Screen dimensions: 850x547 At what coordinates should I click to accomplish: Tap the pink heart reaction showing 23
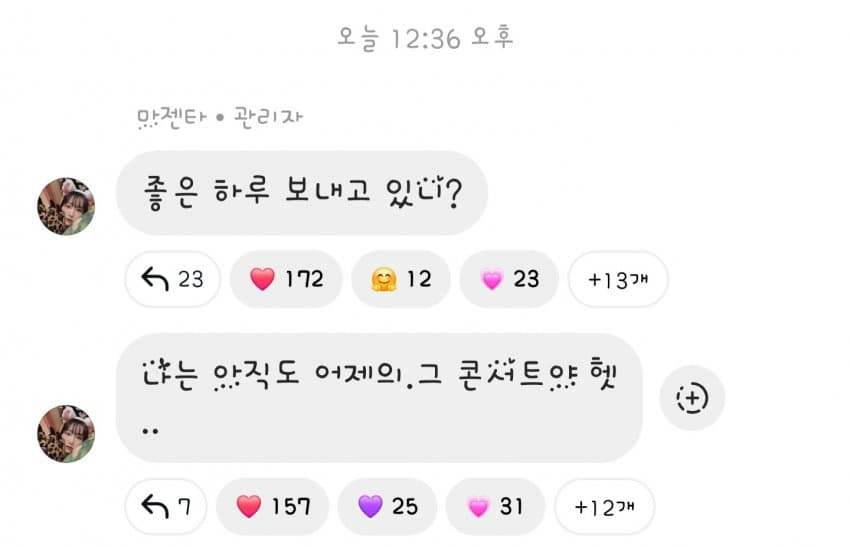click(x=509, y=279)
